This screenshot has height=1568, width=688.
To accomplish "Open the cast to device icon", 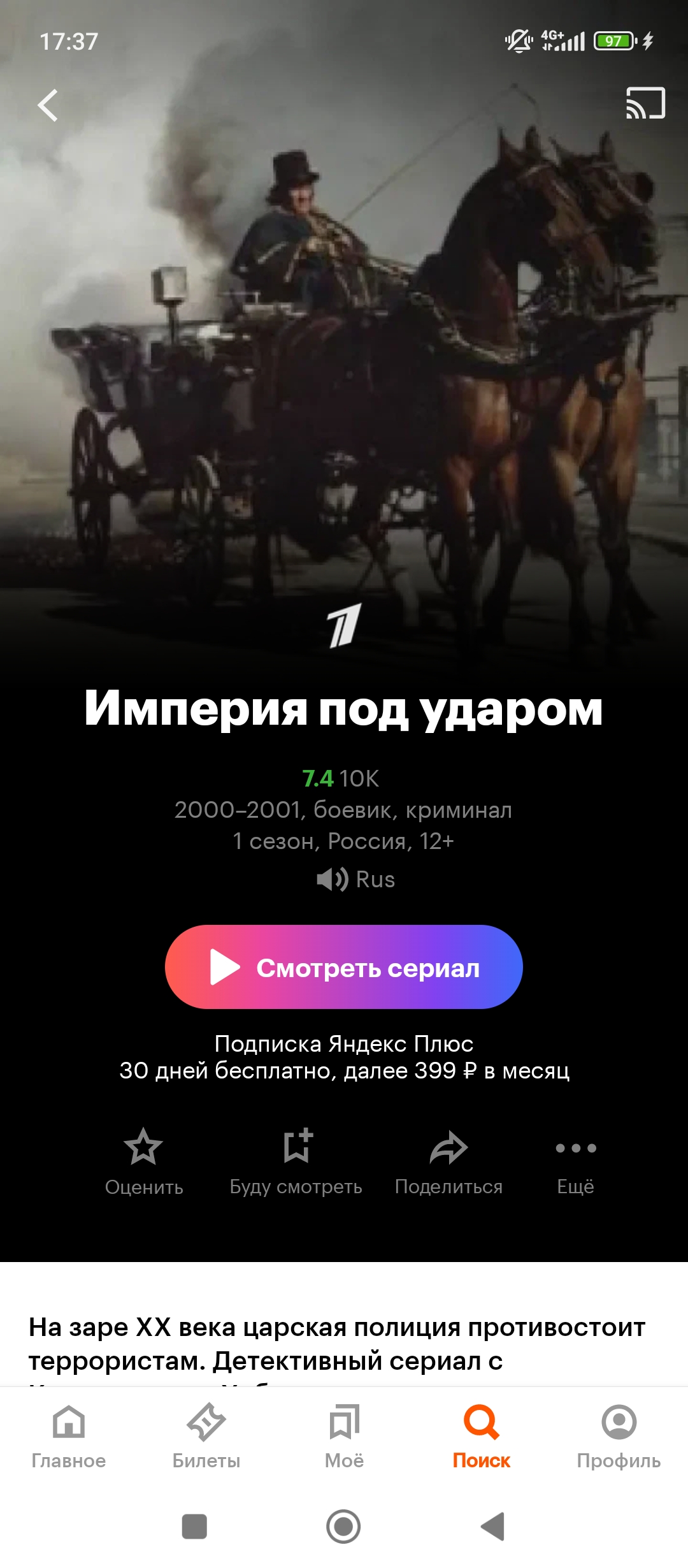I will click(645, 103).
